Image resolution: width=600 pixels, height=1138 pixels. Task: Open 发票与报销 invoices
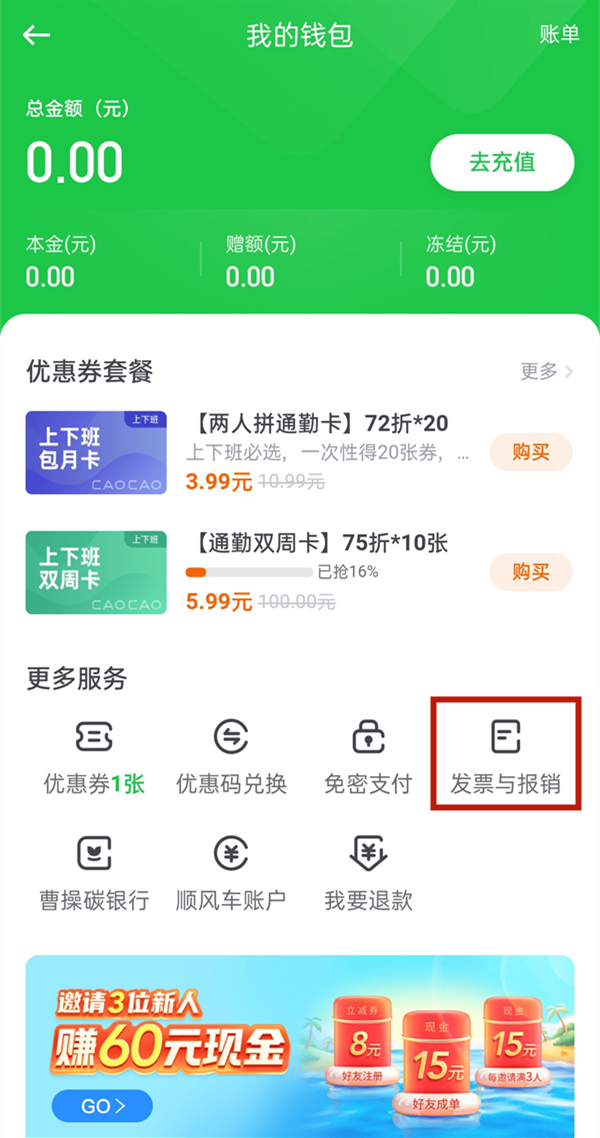pyautogui.click(x=505, y=758)
